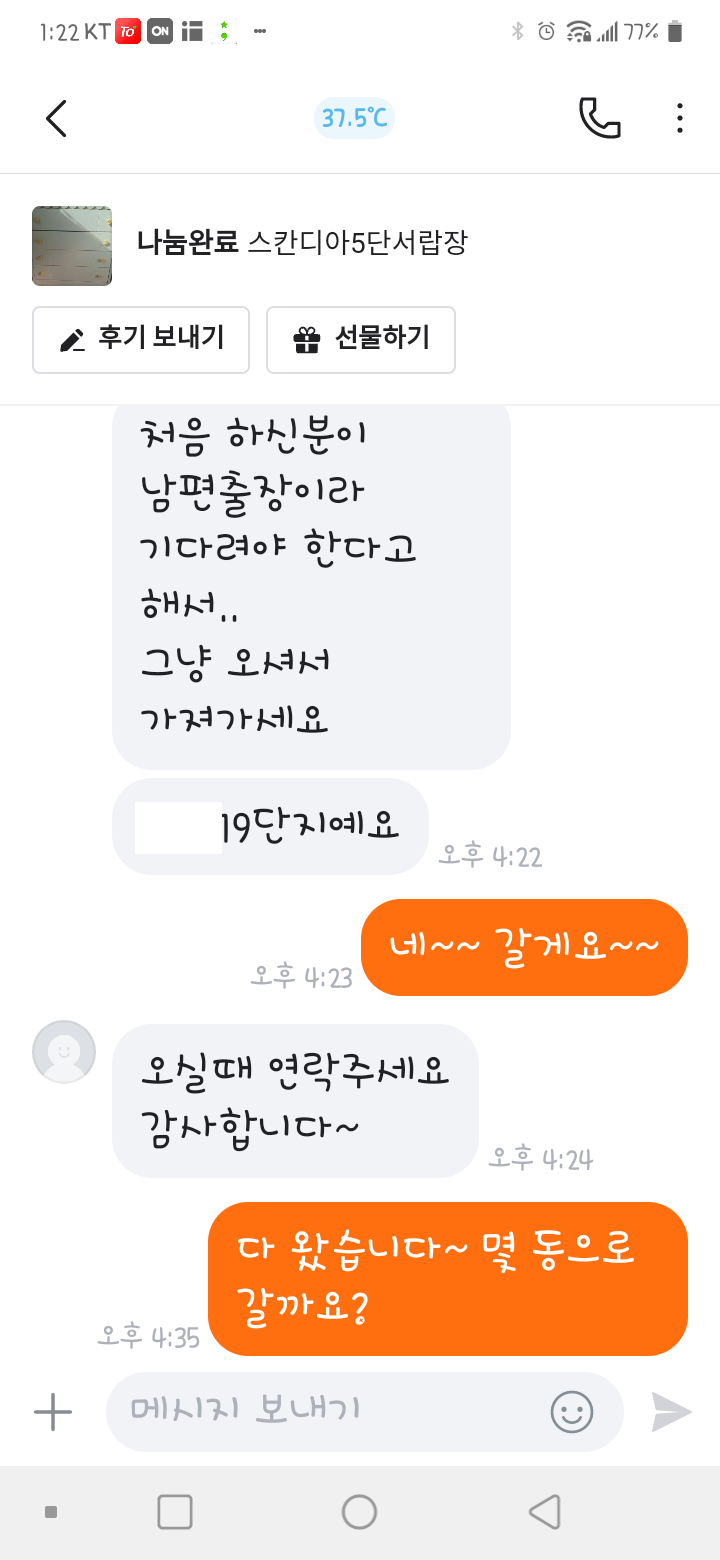This screenshot has width=720, height=1560.
Task: Open recent apps from the navigation bar
Action: [175, 1512]
